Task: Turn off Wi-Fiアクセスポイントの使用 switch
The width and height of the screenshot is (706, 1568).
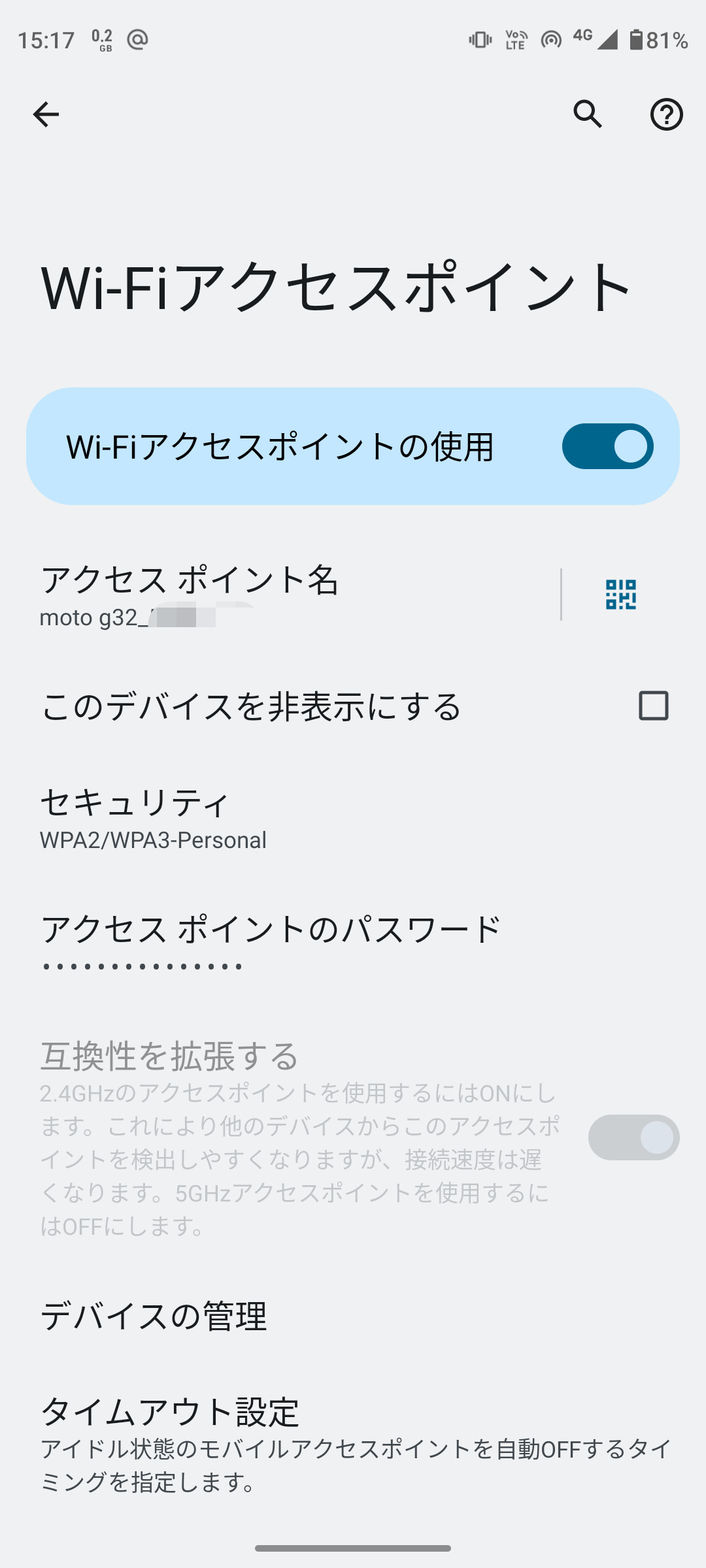Action: pos(607,446)
